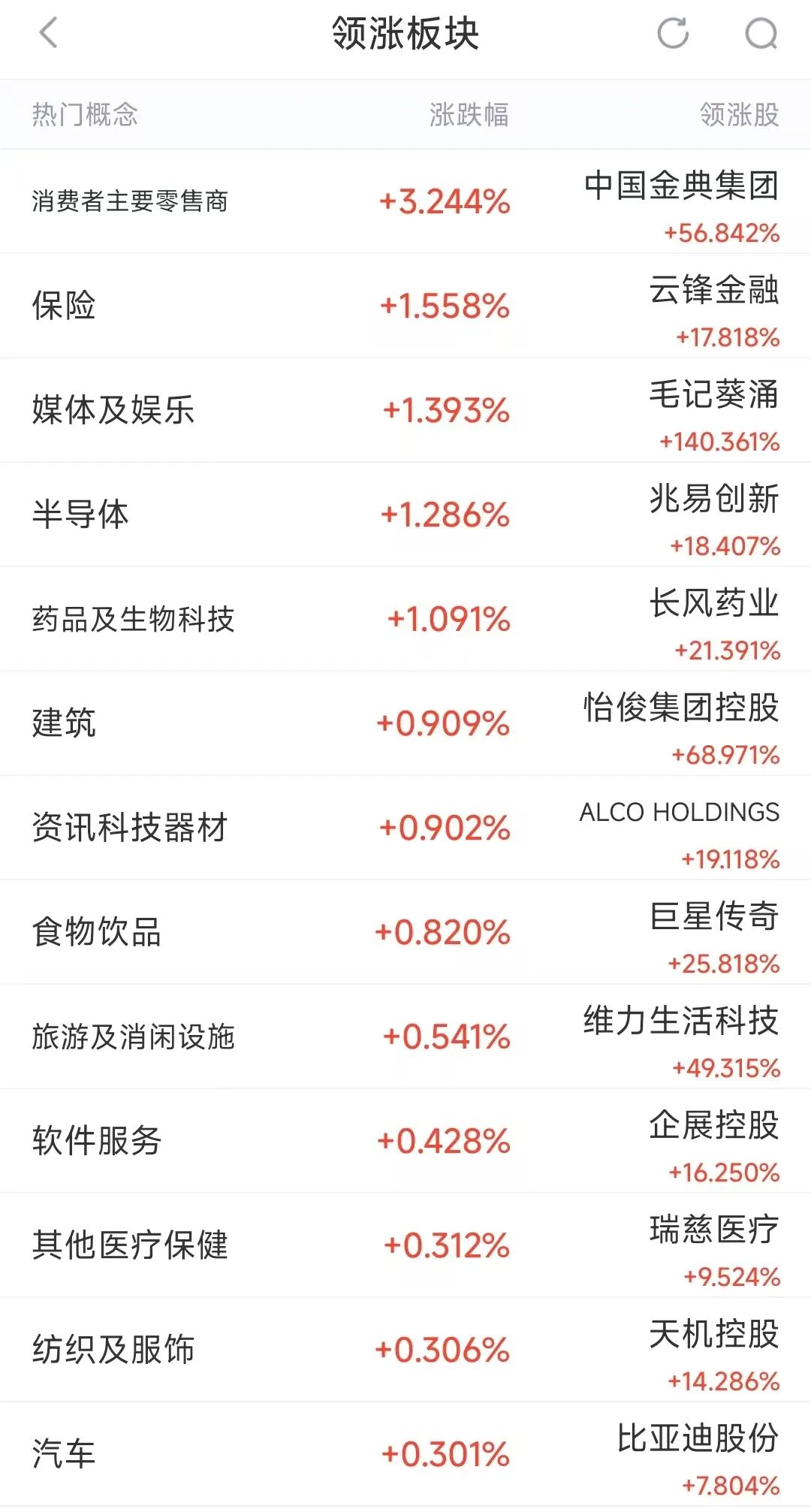Screen dimensions: 811x1512
Task: Open 旅游及消闲设施 sector details
Action: tap(134, 1037)
